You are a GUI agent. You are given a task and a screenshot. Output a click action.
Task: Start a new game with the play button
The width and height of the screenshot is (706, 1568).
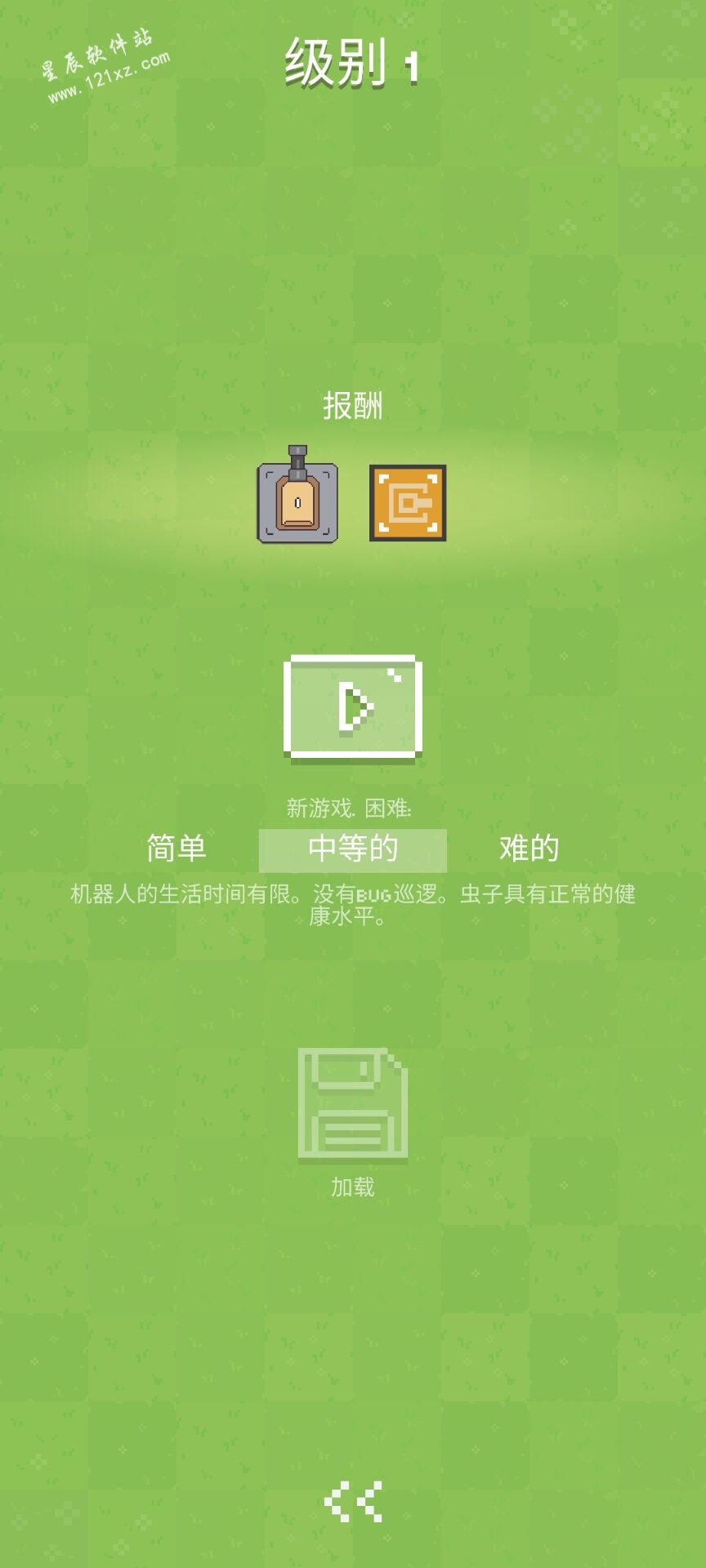pyautogui.click(x=353, y=707)
